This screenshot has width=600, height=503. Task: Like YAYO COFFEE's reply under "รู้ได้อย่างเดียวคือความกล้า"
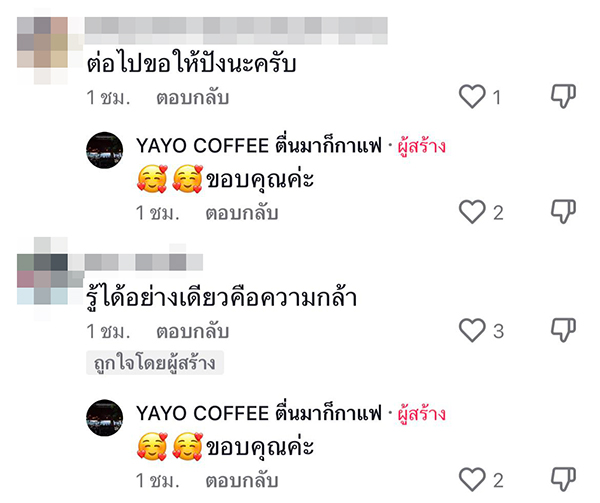471,480
